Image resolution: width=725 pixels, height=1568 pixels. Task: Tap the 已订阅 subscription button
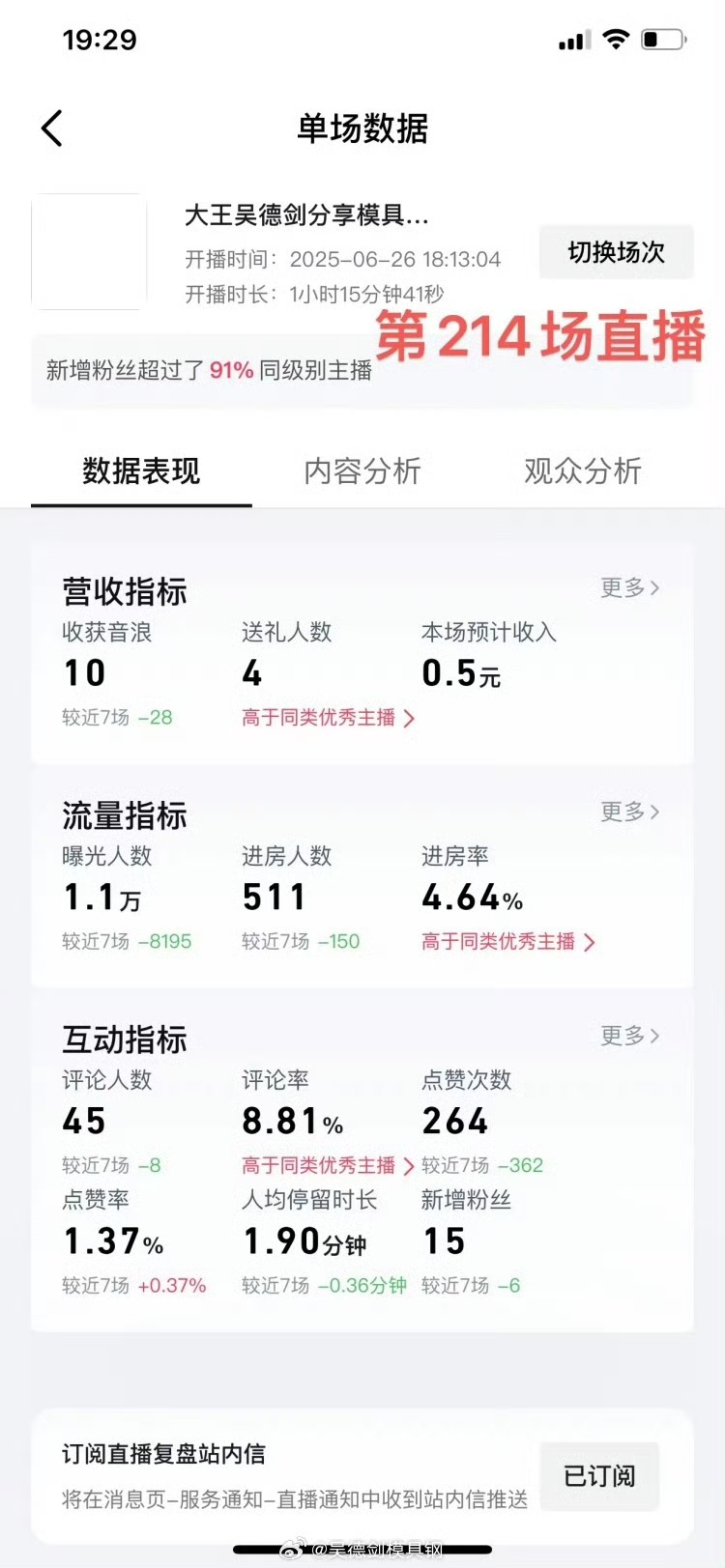[x=599, y=1476]
